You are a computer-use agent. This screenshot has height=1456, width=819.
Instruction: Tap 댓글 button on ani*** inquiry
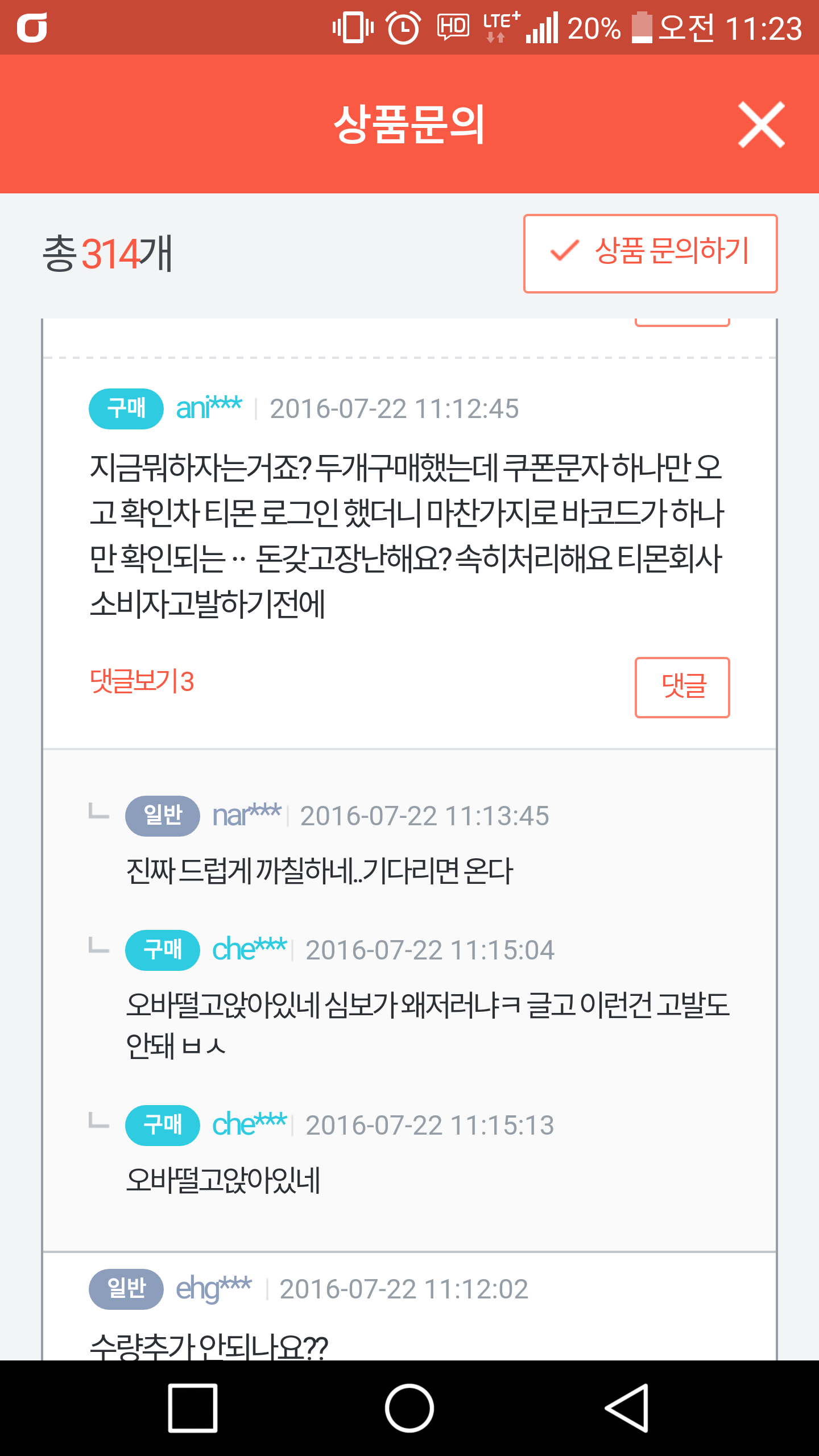click(x=682, y=687)
